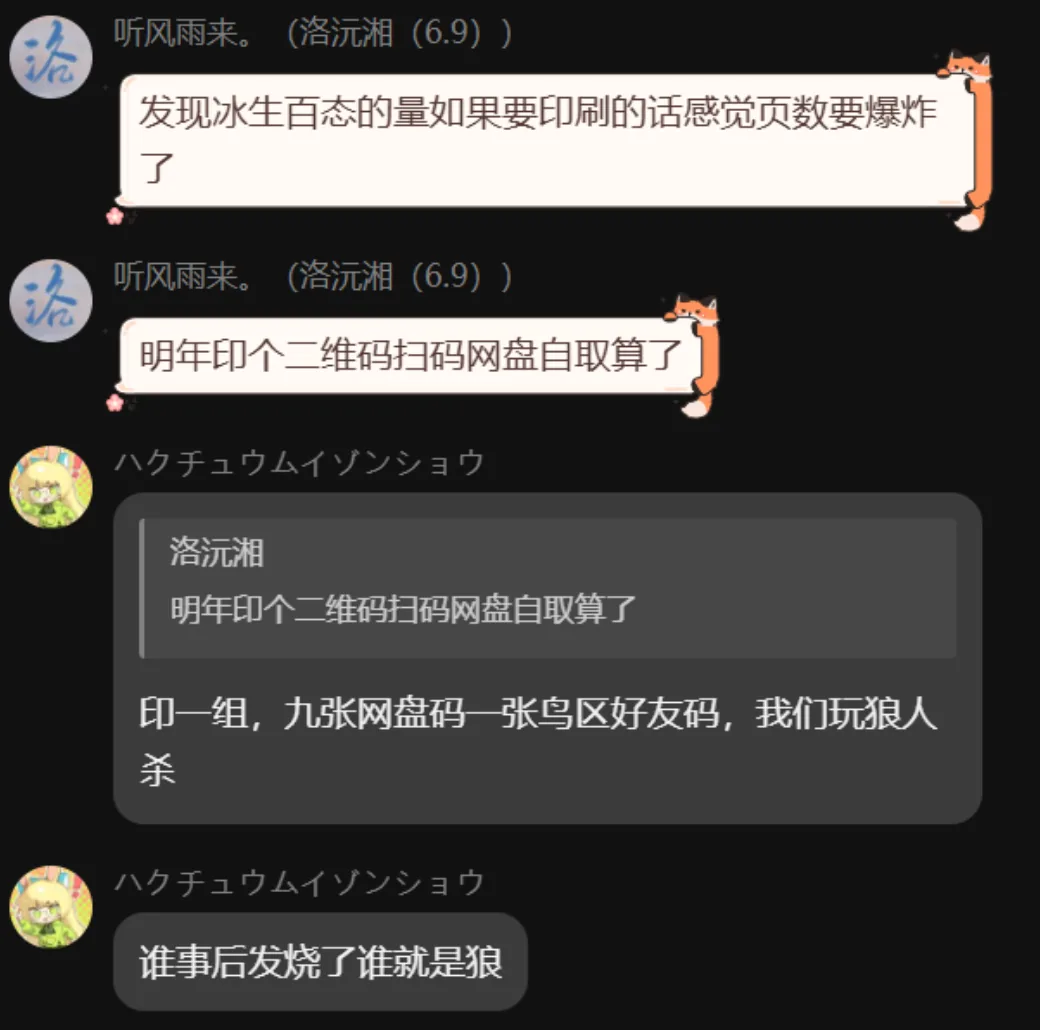The image size is (1040, 1030).
Task: Open the avatar next to 谁事后发烧了谁就是狼
Action: pyautogui.click(x=51, y=907)
